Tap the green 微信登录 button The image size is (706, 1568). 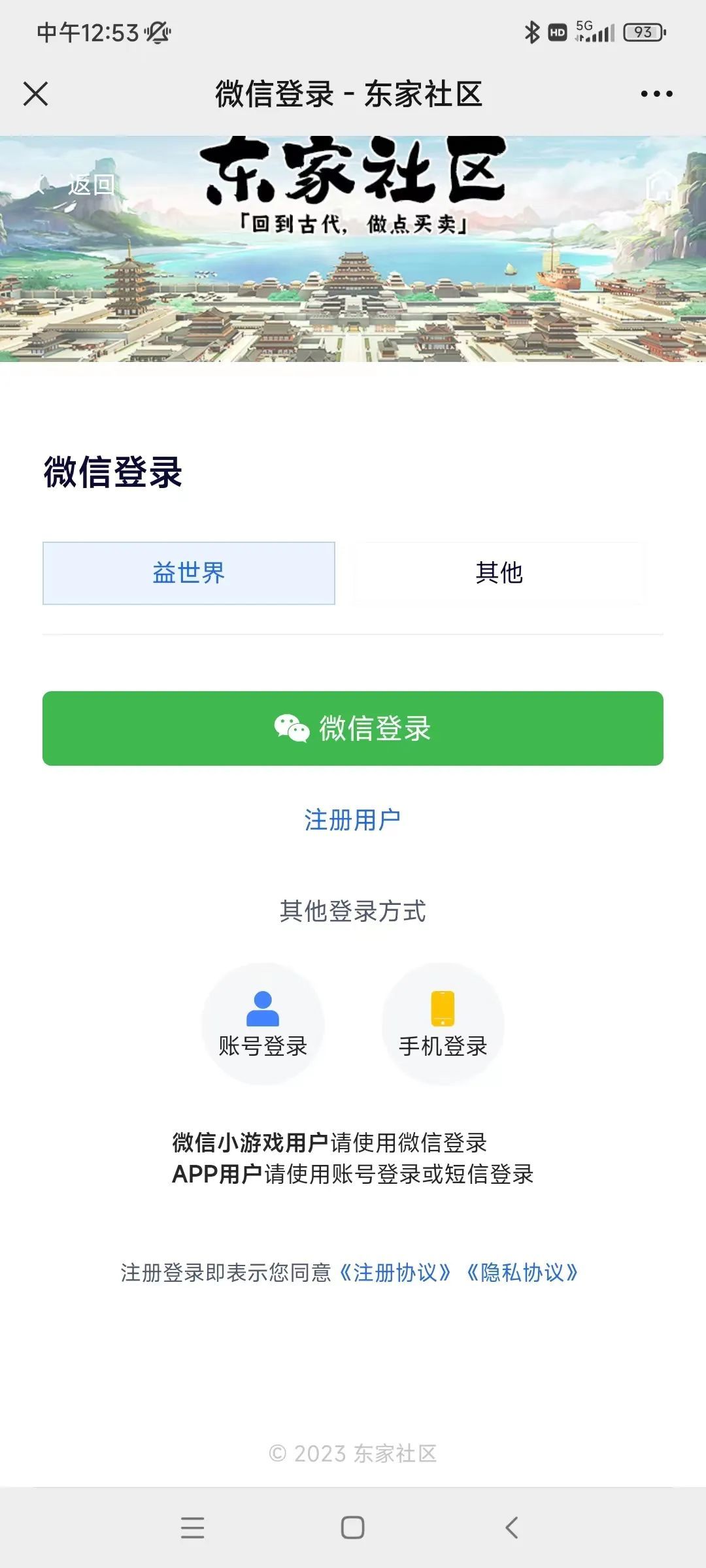[x=353, y=728]
